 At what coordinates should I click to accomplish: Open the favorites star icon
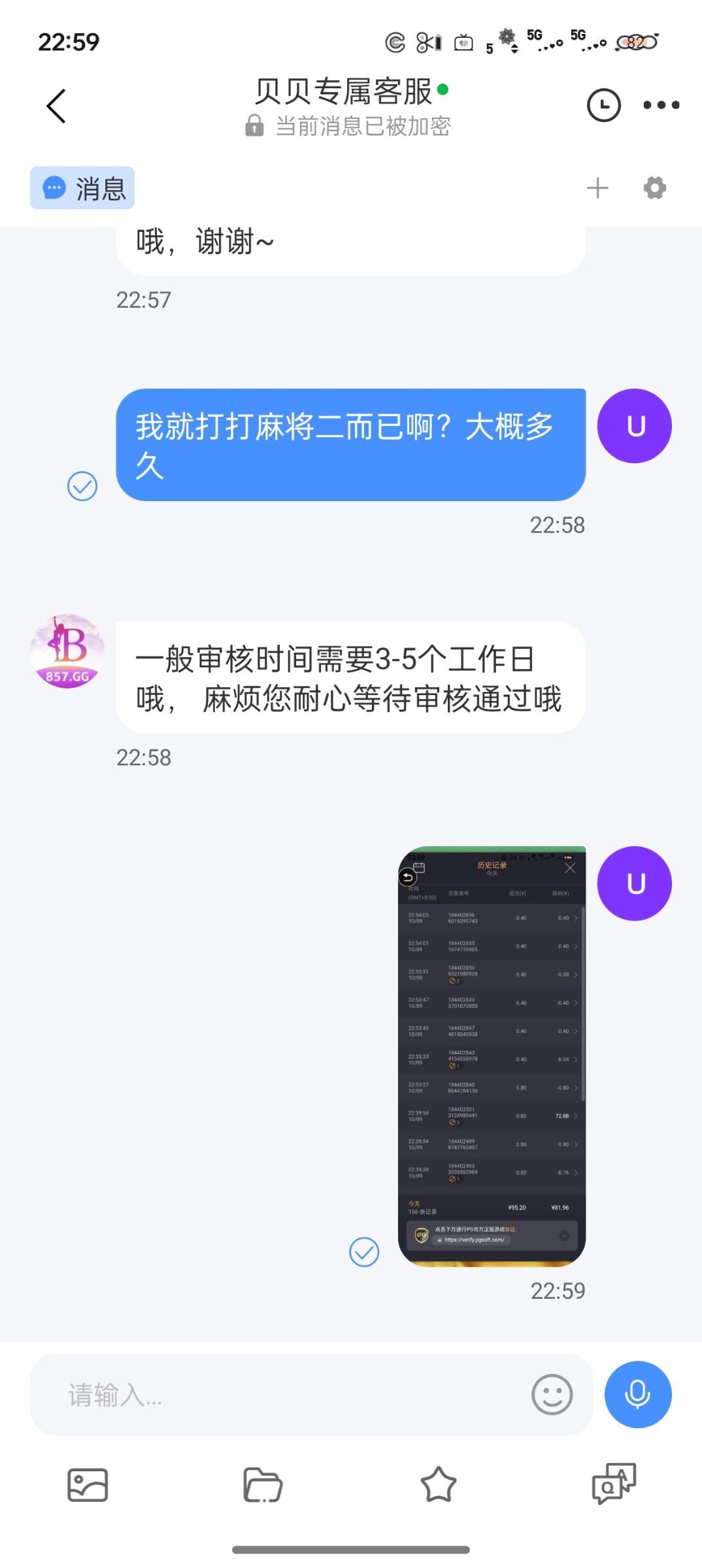438,1485
